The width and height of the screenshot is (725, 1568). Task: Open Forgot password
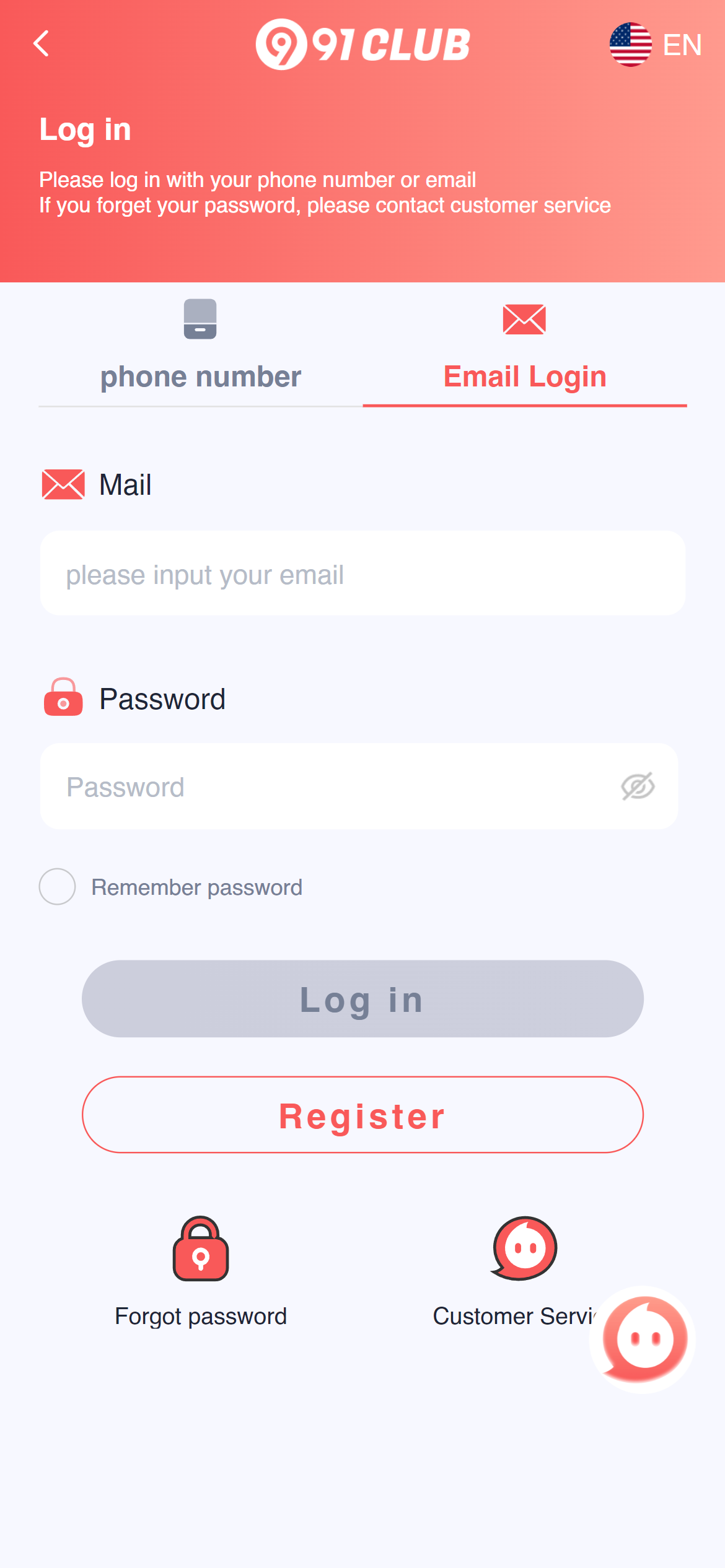tap(200, 1270)
